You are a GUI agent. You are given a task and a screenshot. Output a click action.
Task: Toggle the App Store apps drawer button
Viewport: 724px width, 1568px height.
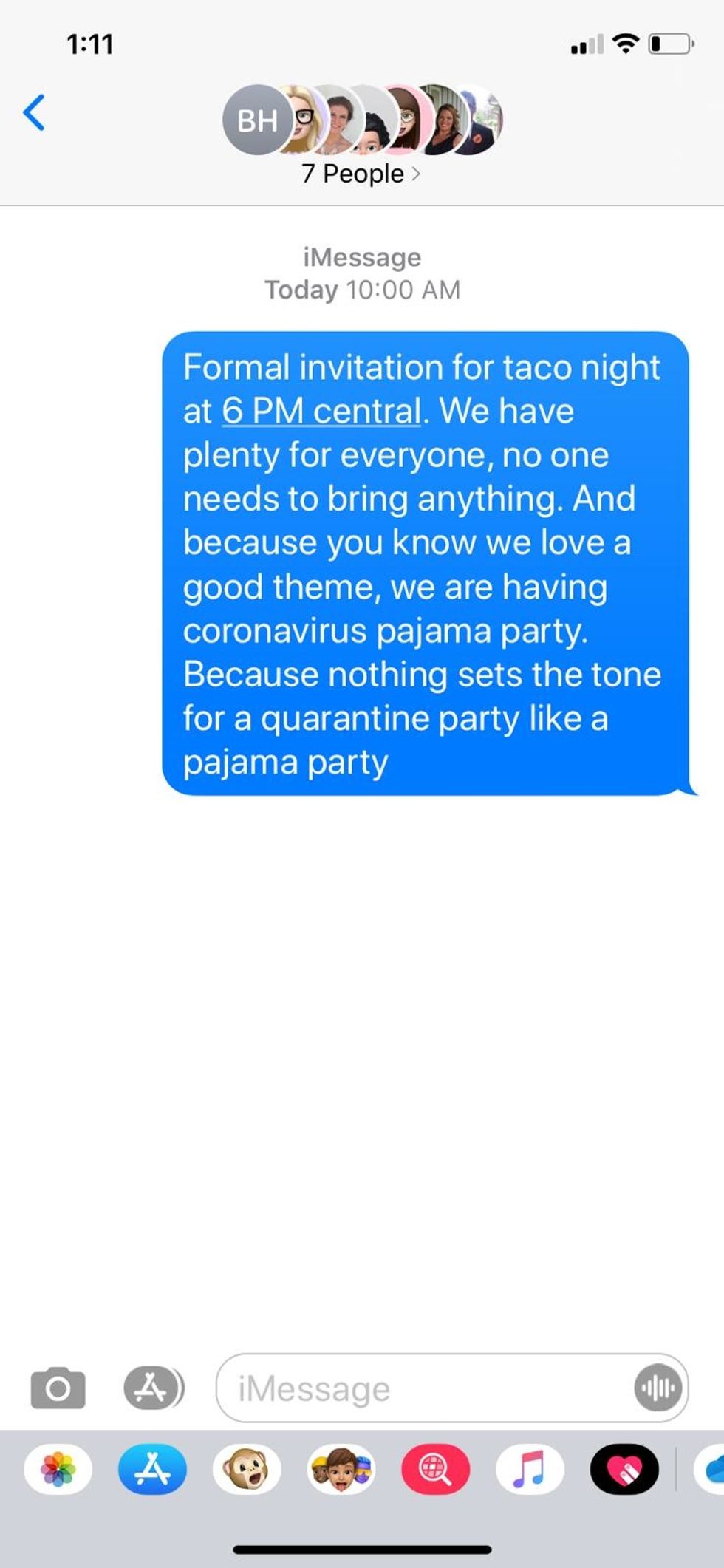click(x=153, y=1388)
